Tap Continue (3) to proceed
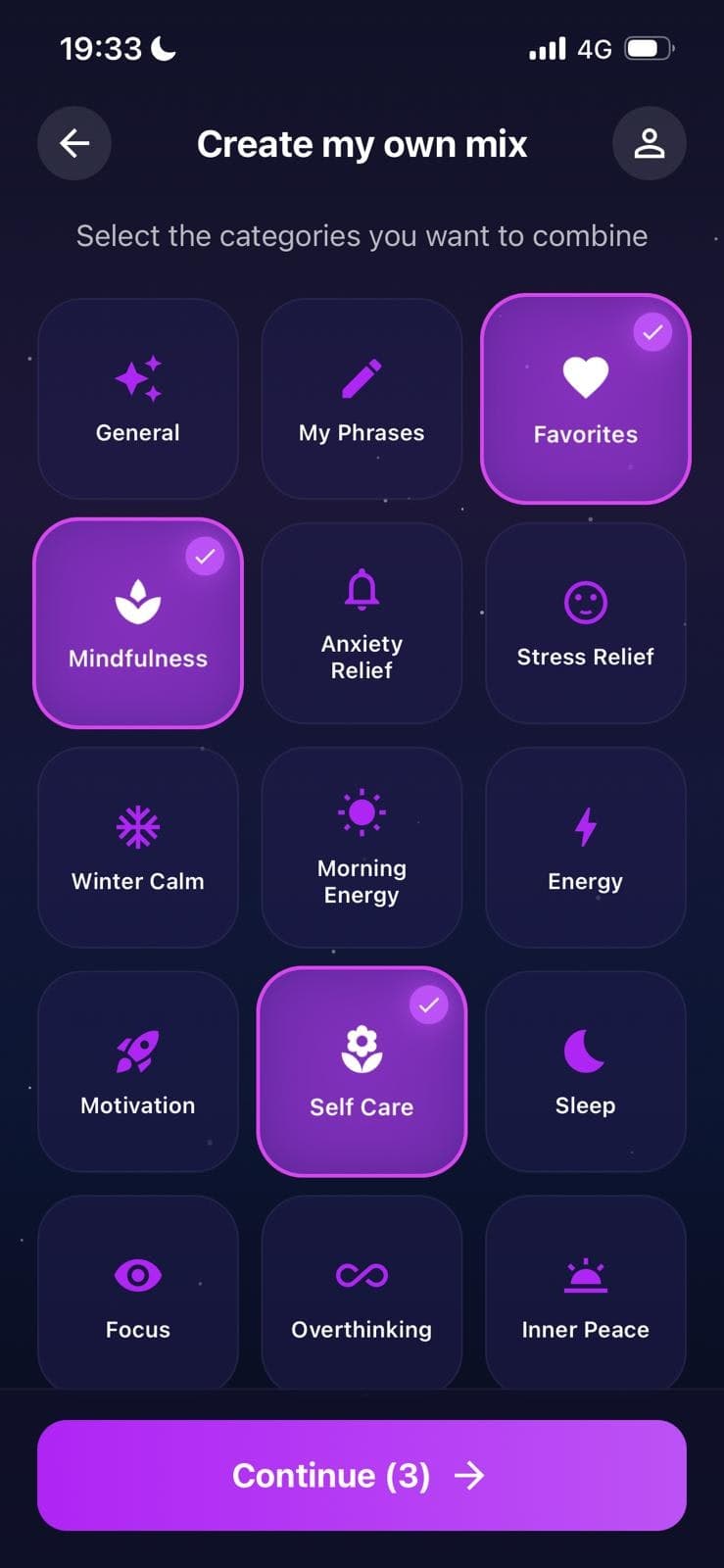 point(362,1475)
